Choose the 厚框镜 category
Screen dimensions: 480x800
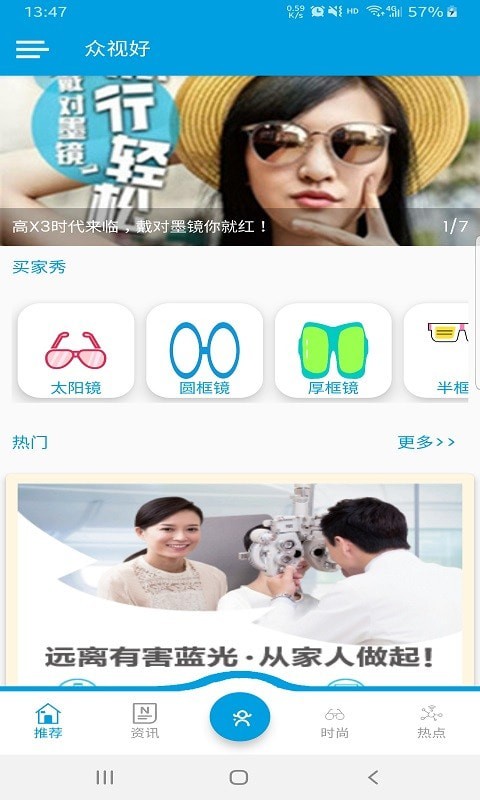pyautogui.click(x=333, y=351)
